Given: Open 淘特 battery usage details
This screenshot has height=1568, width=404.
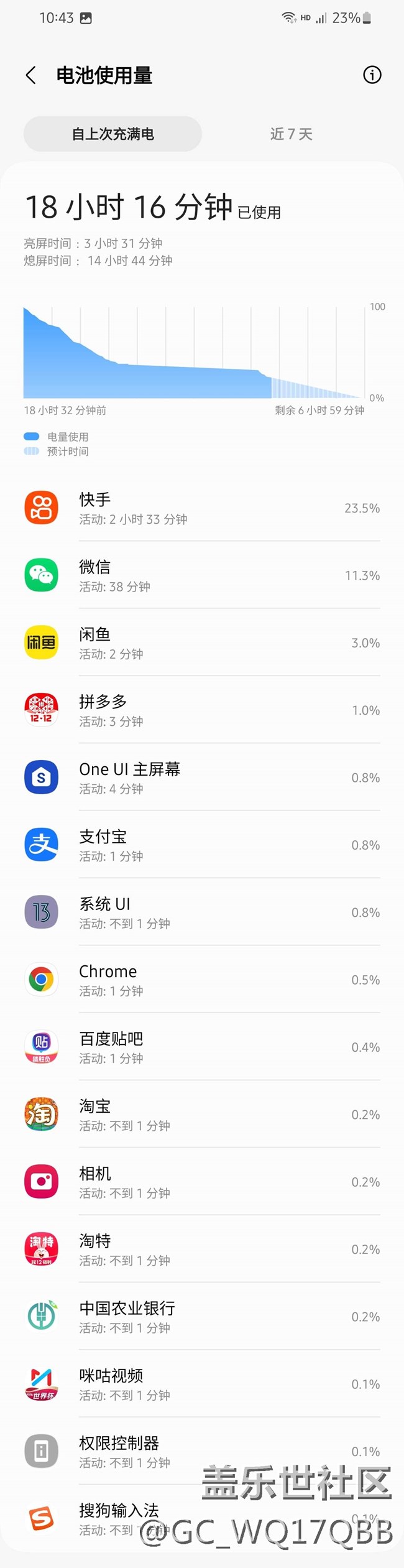Looking at the screenshot, I should pyautogui.click(x=202, y=1249).
